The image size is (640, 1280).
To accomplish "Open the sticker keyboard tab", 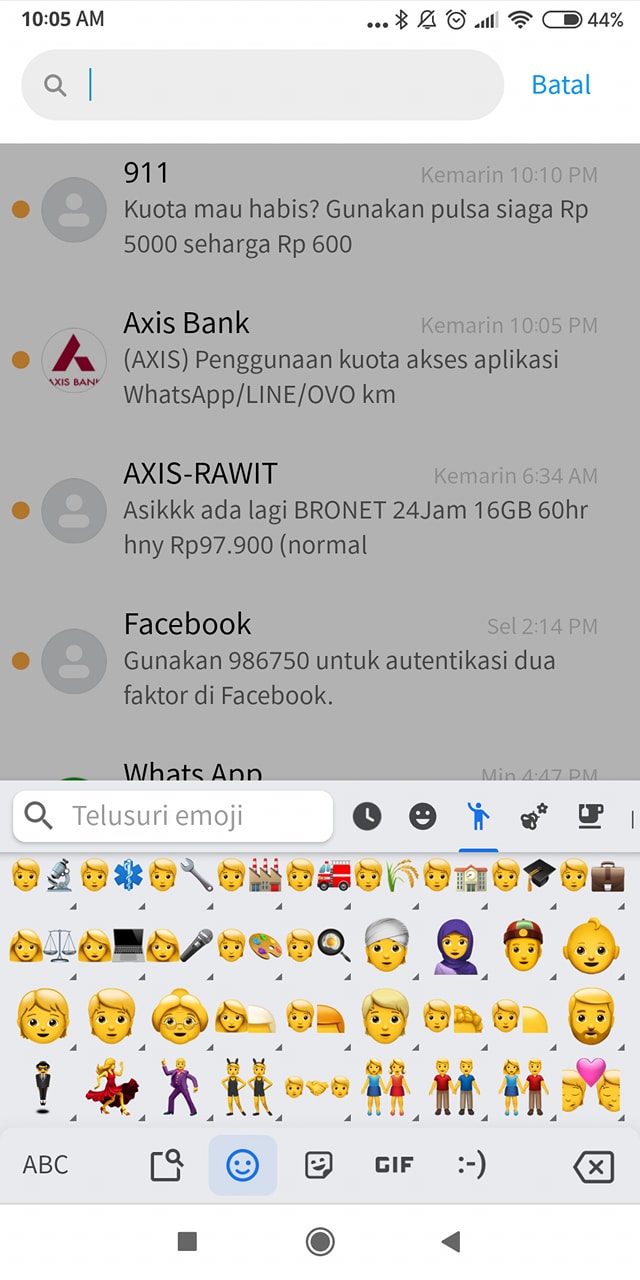I will (x=318, y=1164).
